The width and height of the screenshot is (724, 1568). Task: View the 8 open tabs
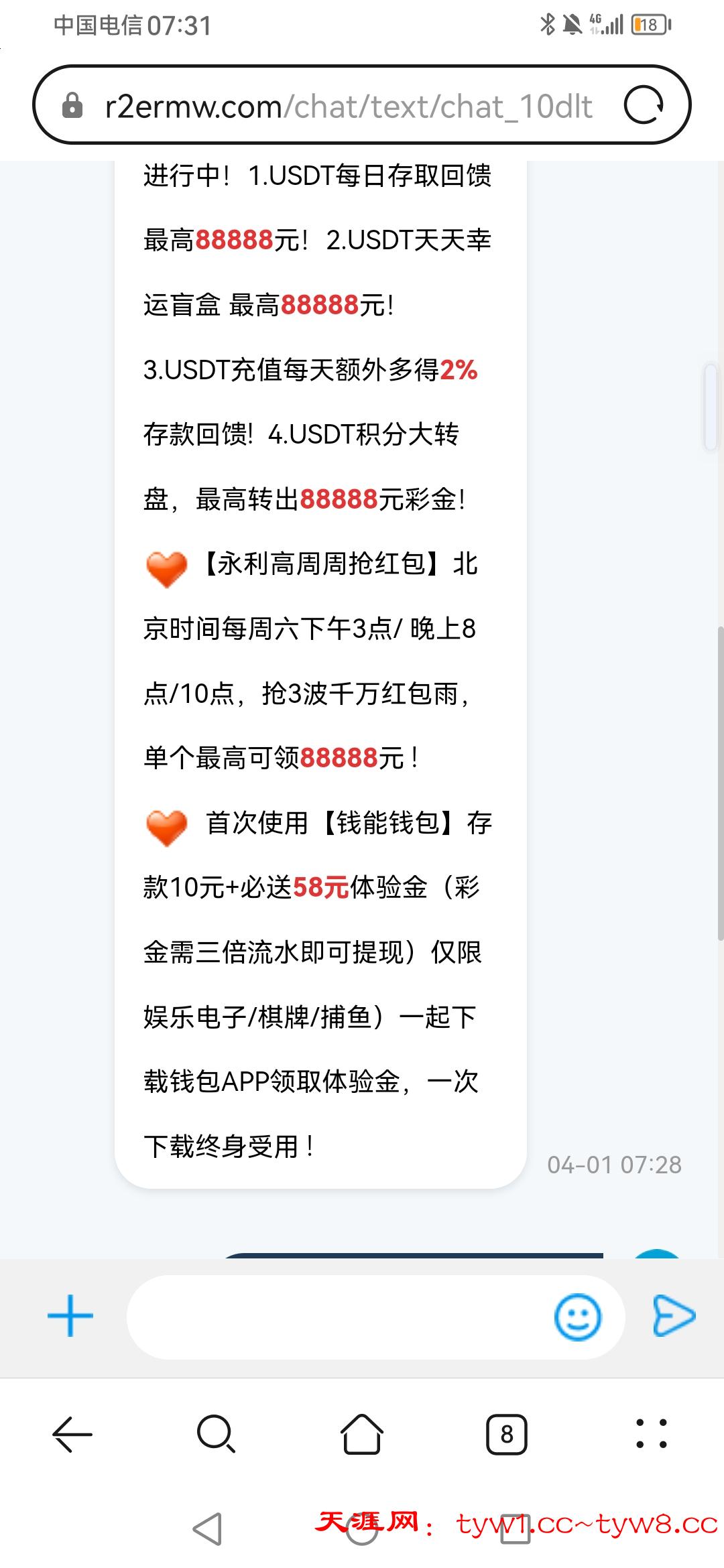coord(506,1434)
